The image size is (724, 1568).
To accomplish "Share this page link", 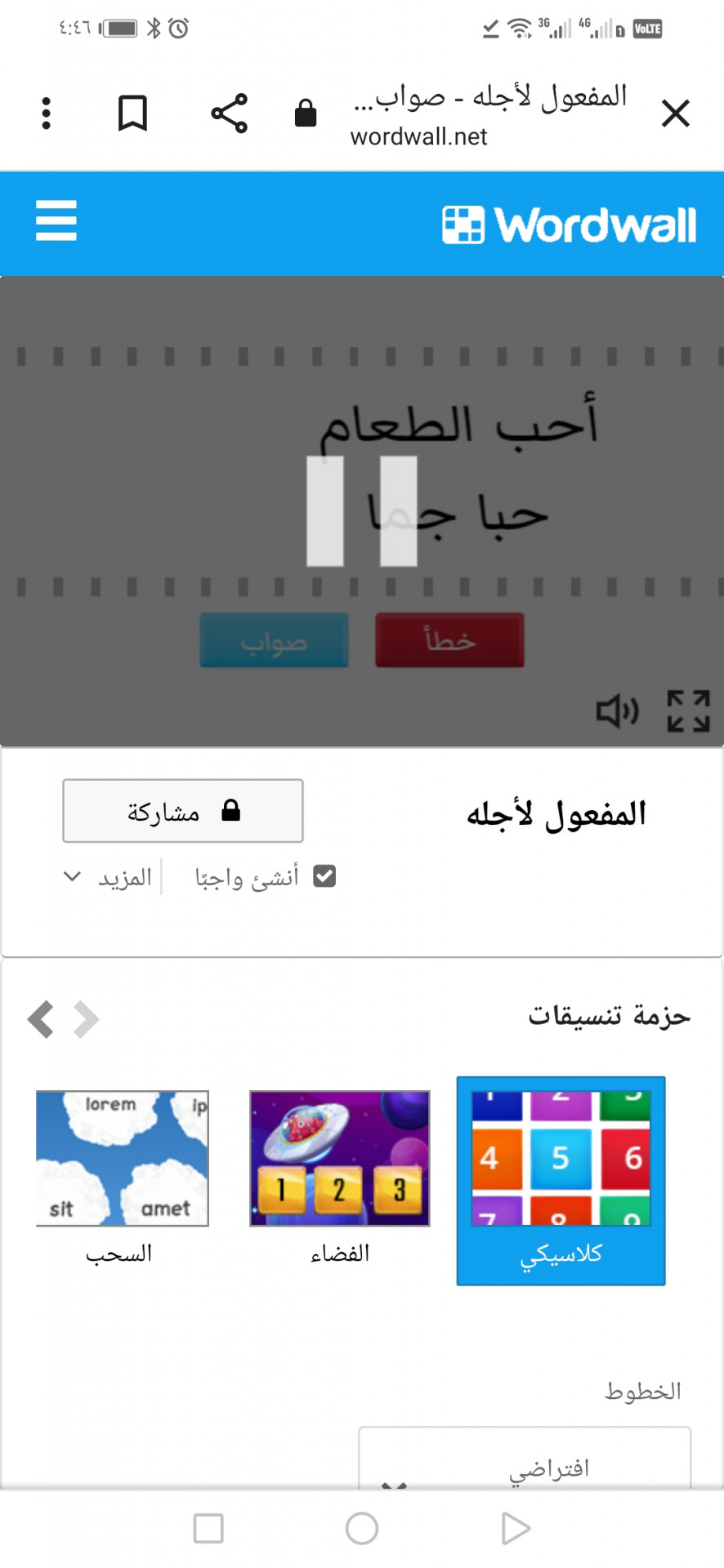I will pyautogui.click(x=229, y=114).
